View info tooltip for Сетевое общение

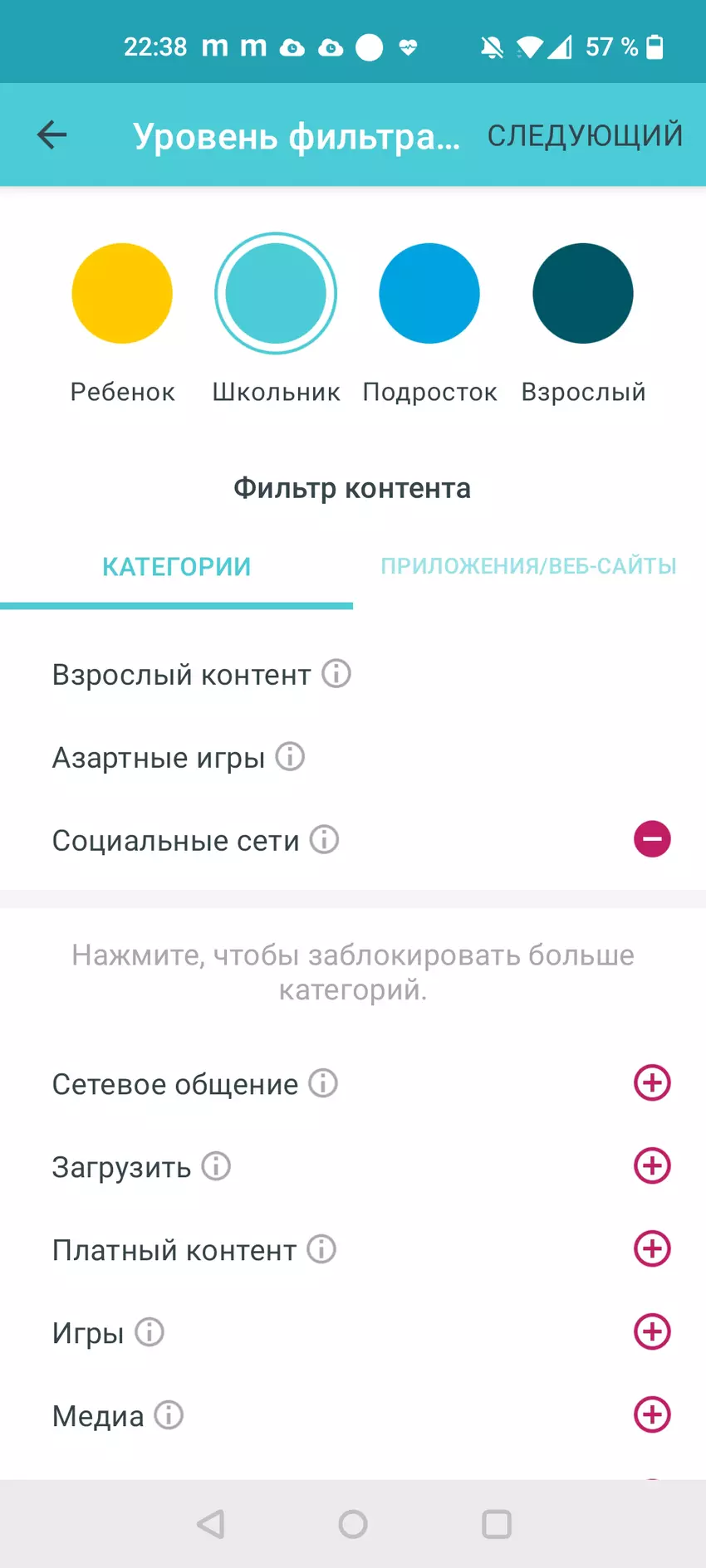click(321, 1083)
